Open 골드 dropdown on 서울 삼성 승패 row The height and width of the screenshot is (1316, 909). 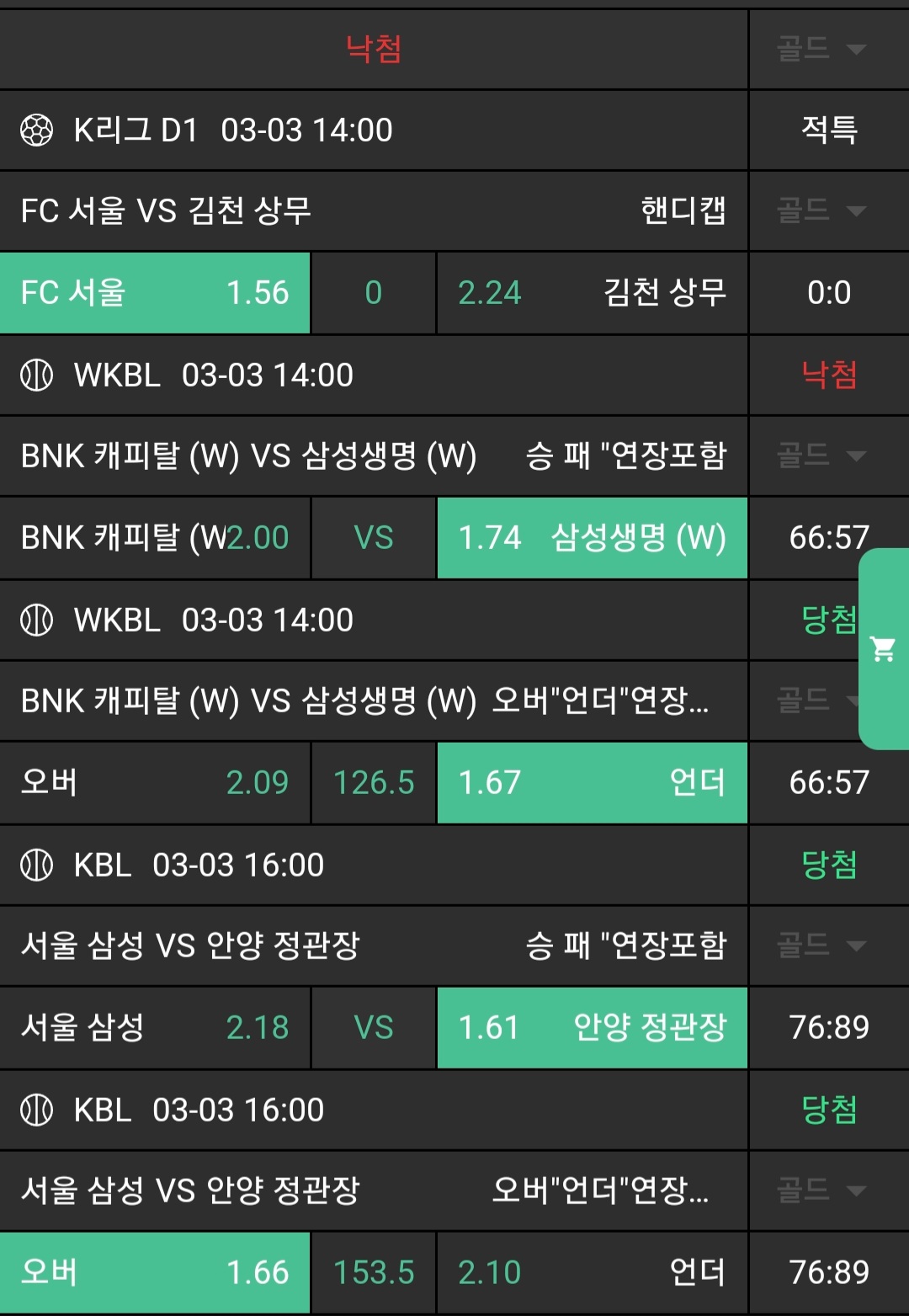(821, 946)
